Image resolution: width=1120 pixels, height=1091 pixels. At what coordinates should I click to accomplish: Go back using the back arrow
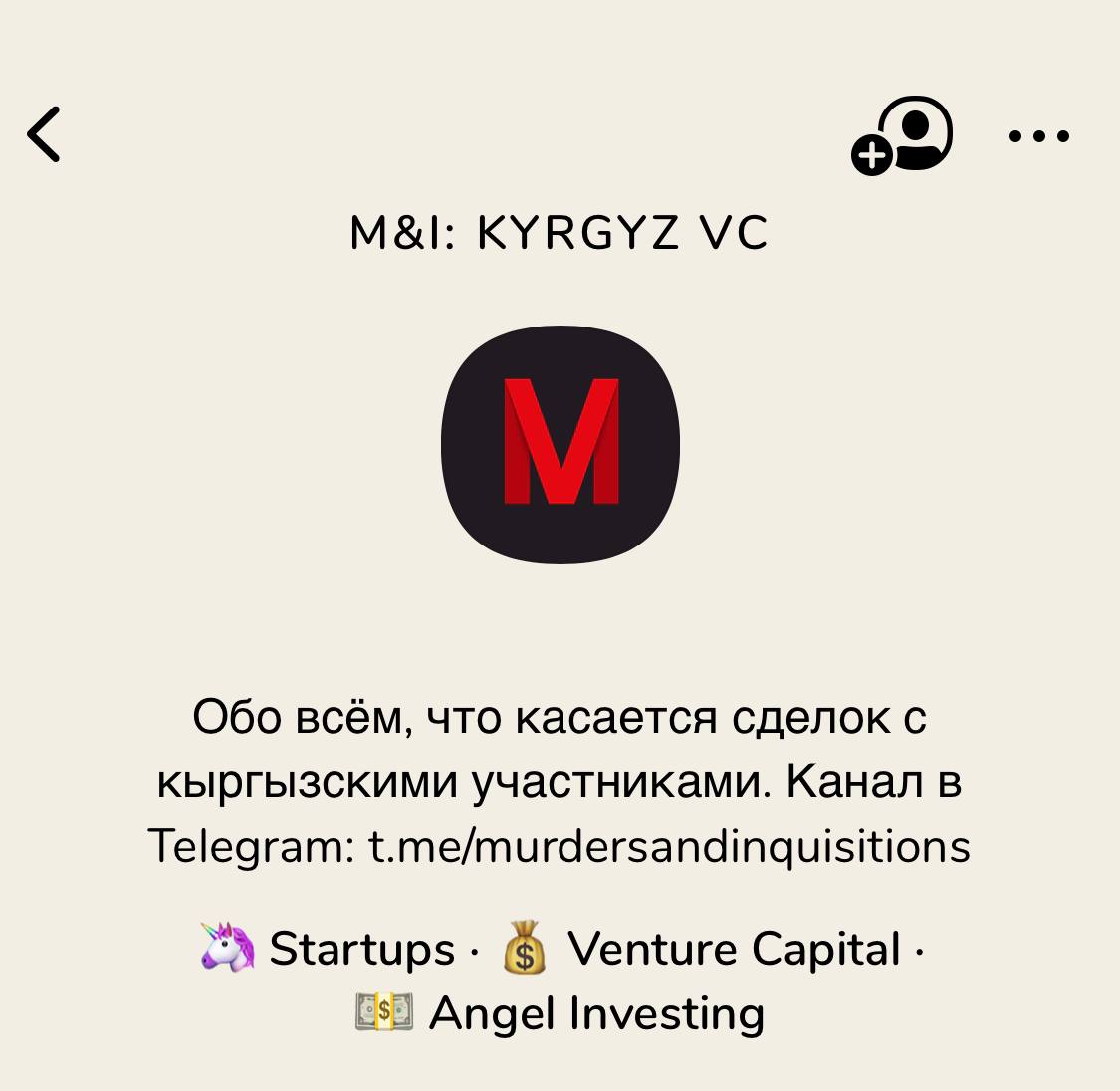[x=45, y=134]
